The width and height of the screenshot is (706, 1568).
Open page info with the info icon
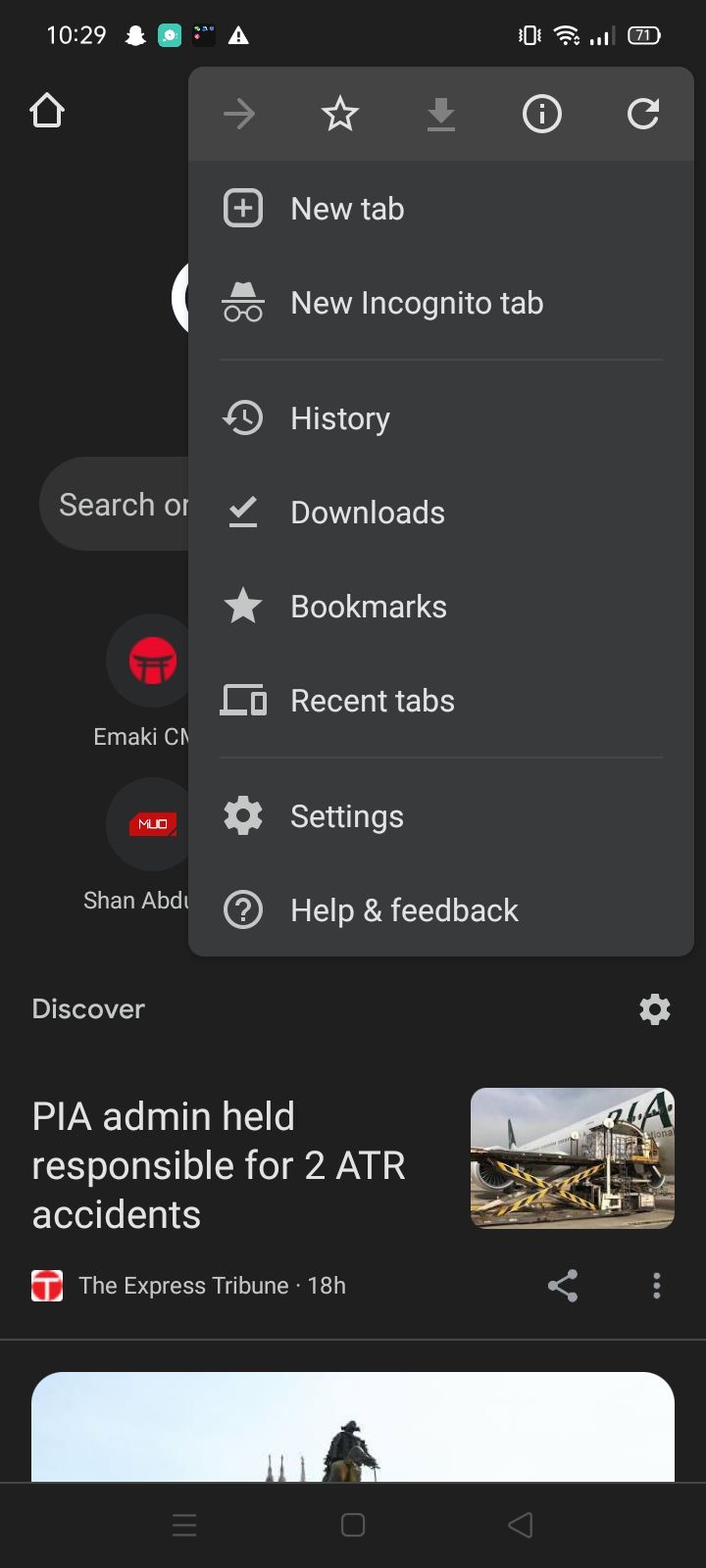coord(541,114)
